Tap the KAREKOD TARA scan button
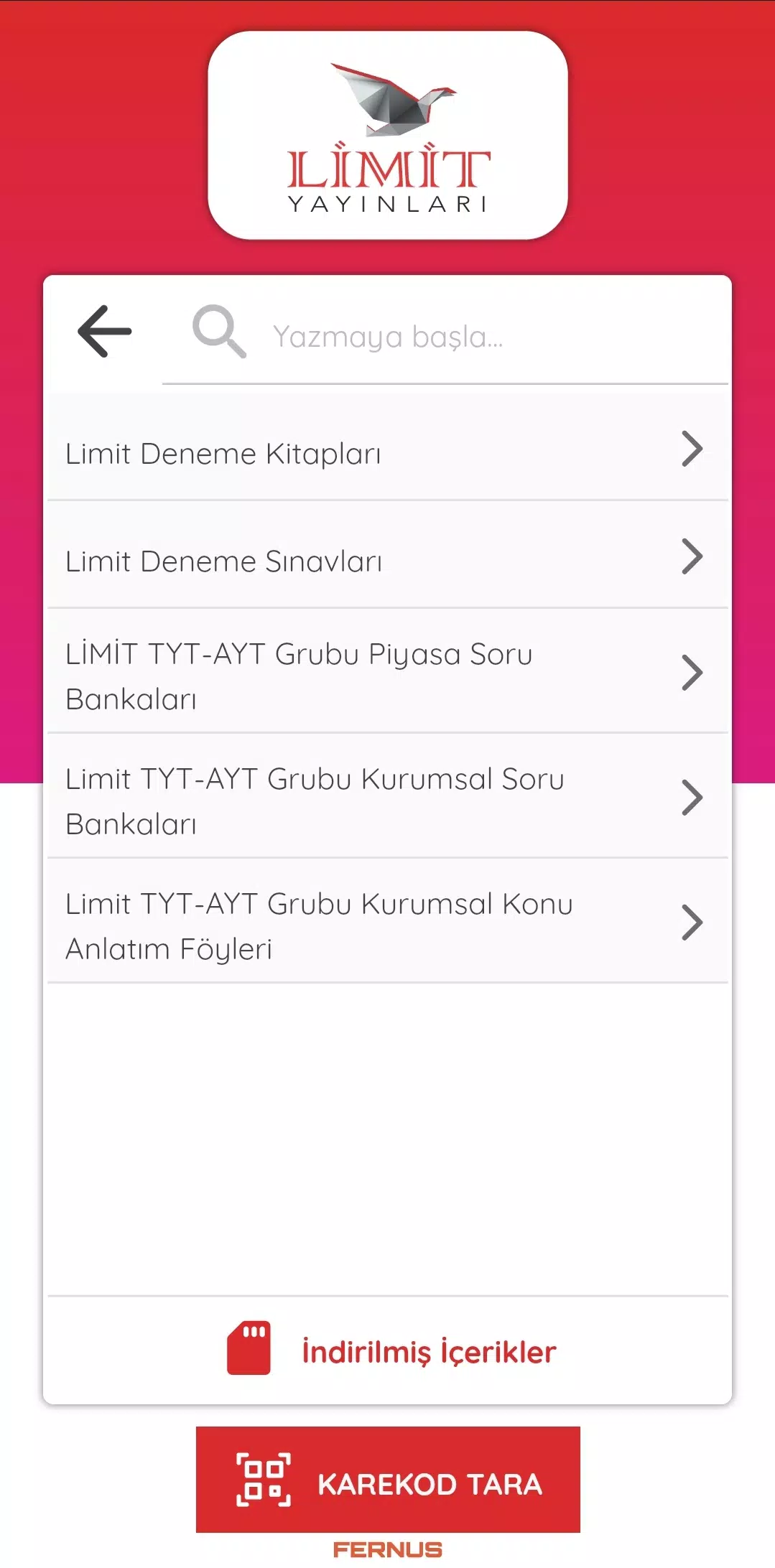775x1568 pixels. [388, 1480]
